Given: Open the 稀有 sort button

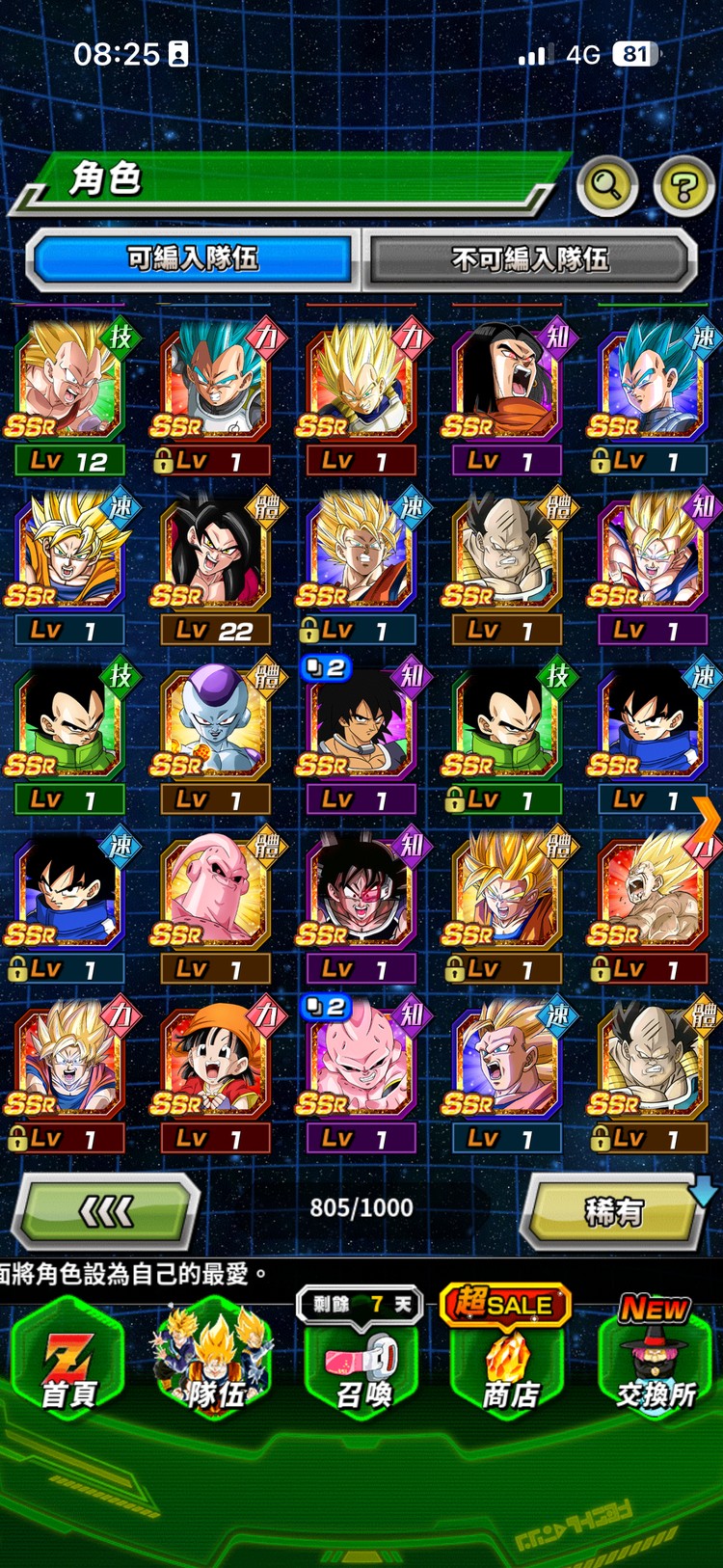Looking at the screenshot, I should click(x=613, y=1211).
